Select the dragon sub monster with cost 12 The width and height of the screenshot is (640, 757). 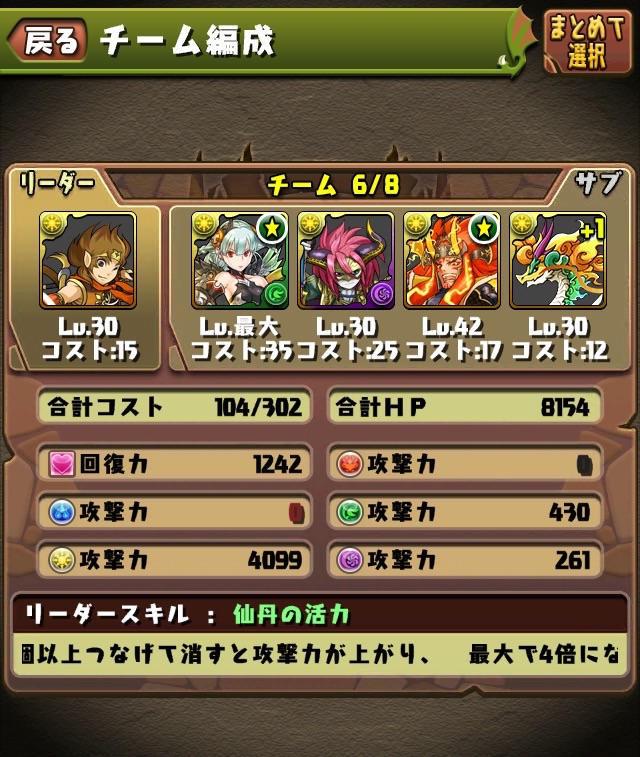pos(557,260)
